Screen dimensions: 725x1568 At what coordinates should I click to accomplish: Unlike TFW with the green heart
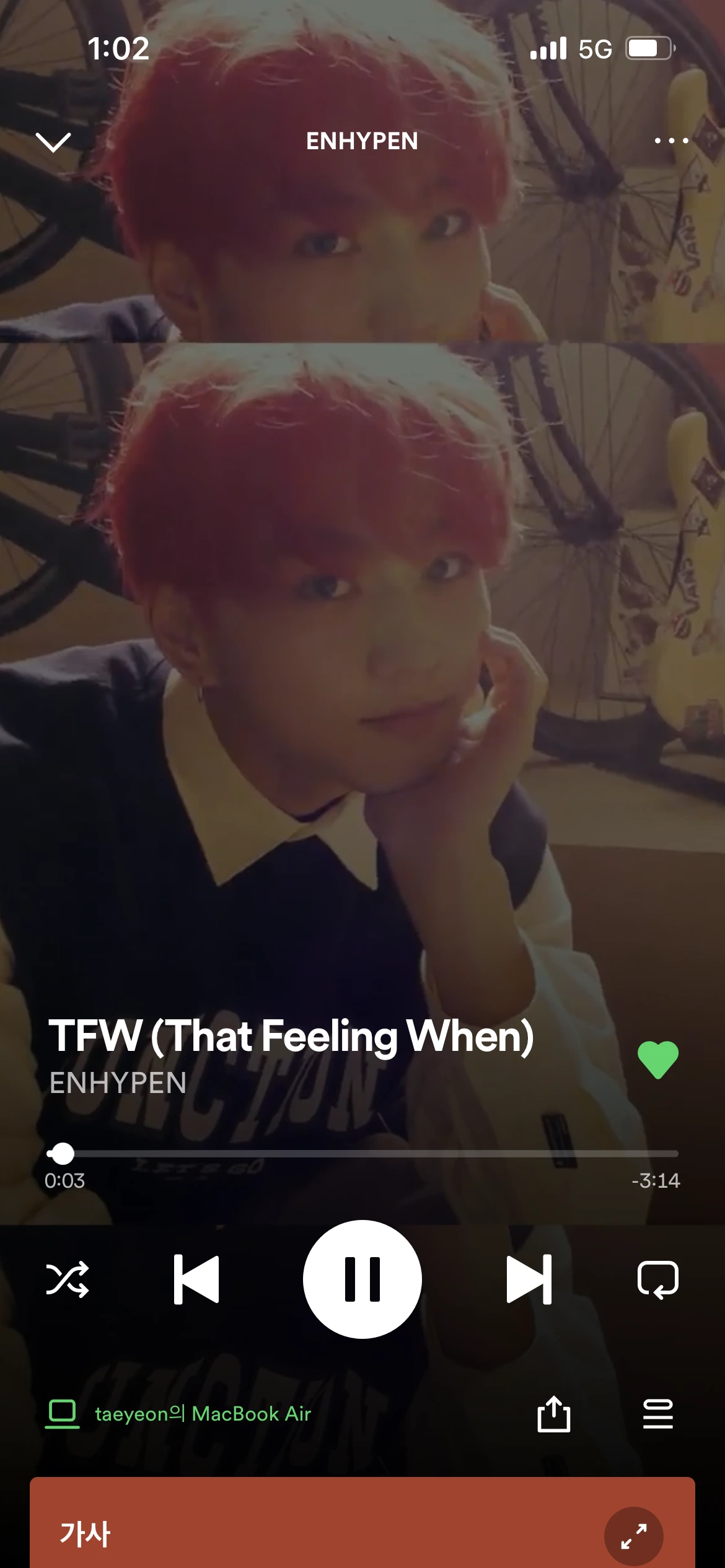tap(657, 1060)
